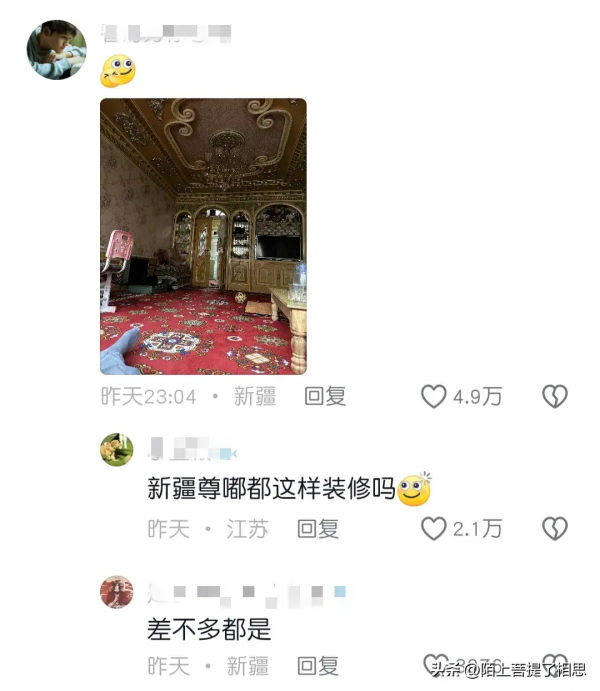Reply to the comment from 新疆 posted 昨天23:04

(325, 397)
